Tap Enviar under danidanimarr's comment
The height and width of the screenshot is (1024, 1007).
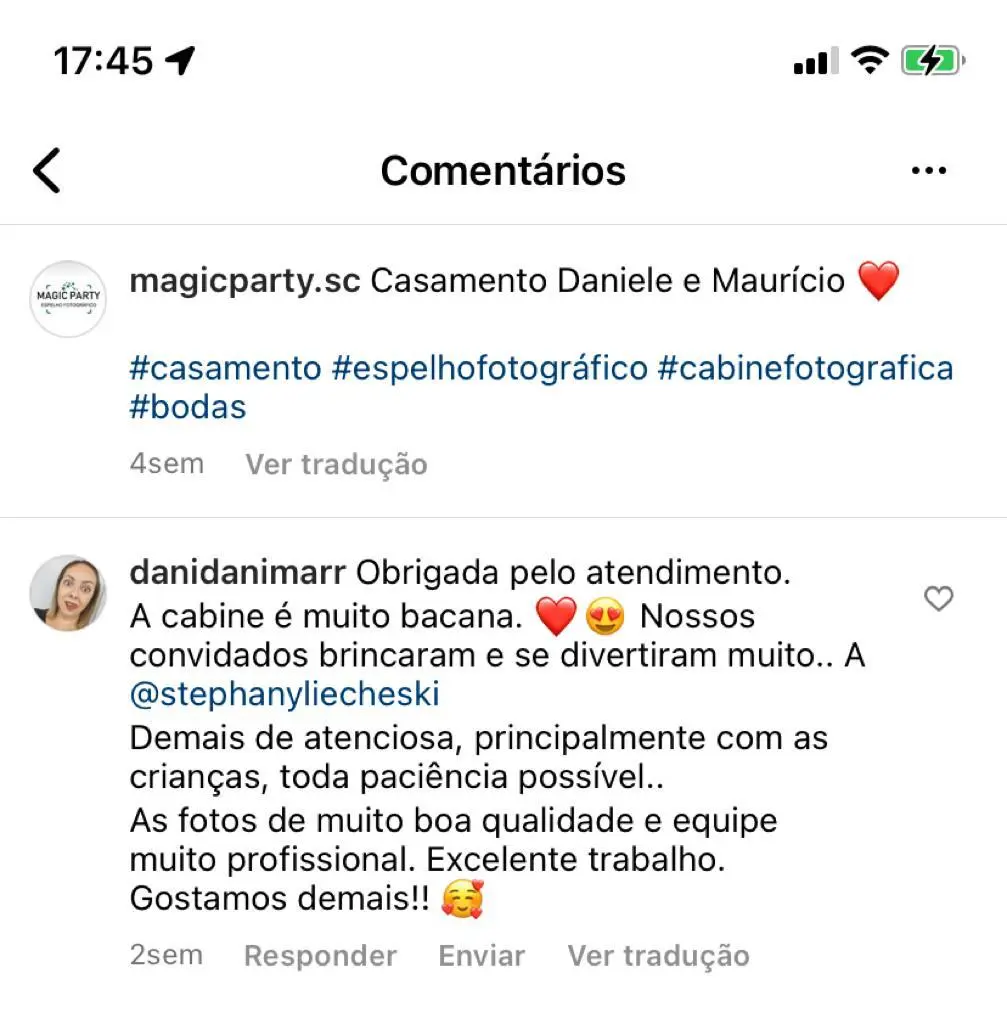481,955
